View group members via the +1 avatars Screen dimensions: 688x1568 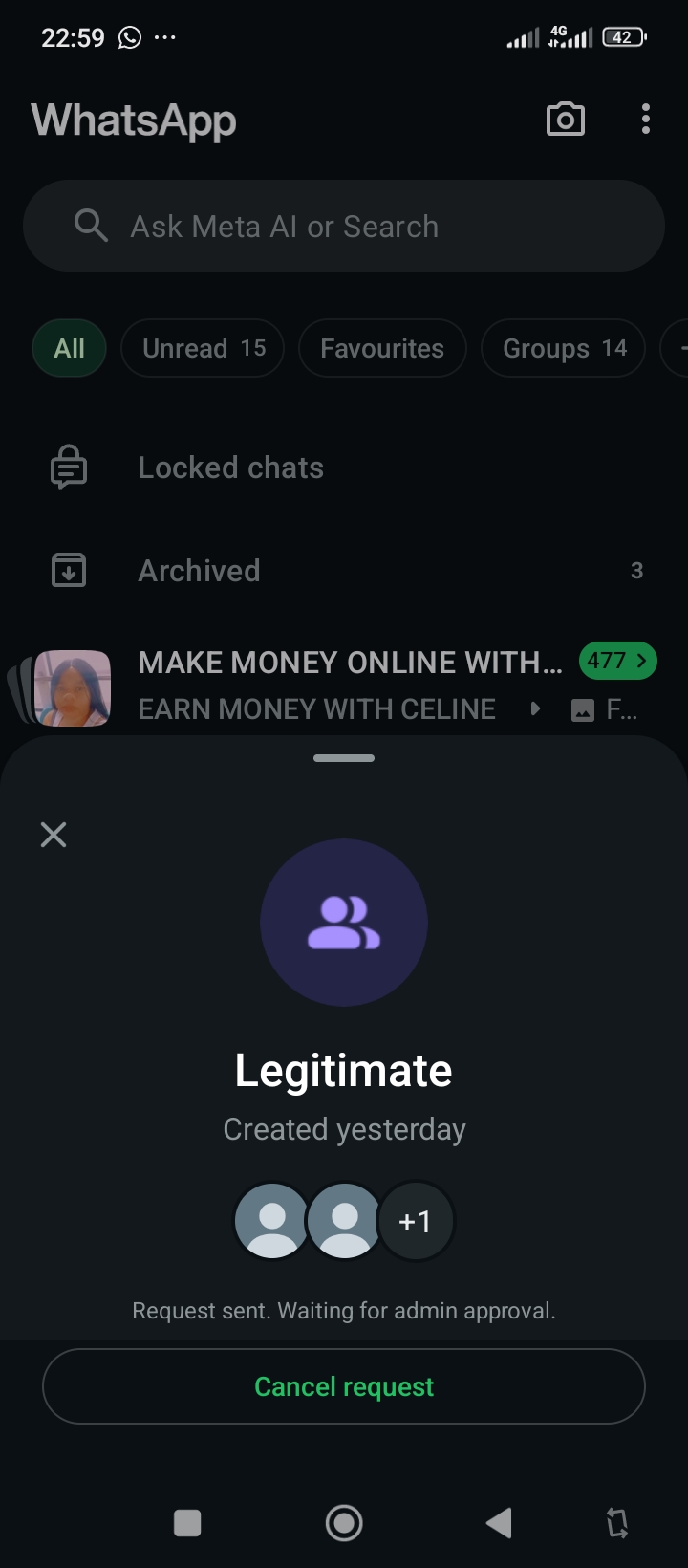(x=415, y=1221)
